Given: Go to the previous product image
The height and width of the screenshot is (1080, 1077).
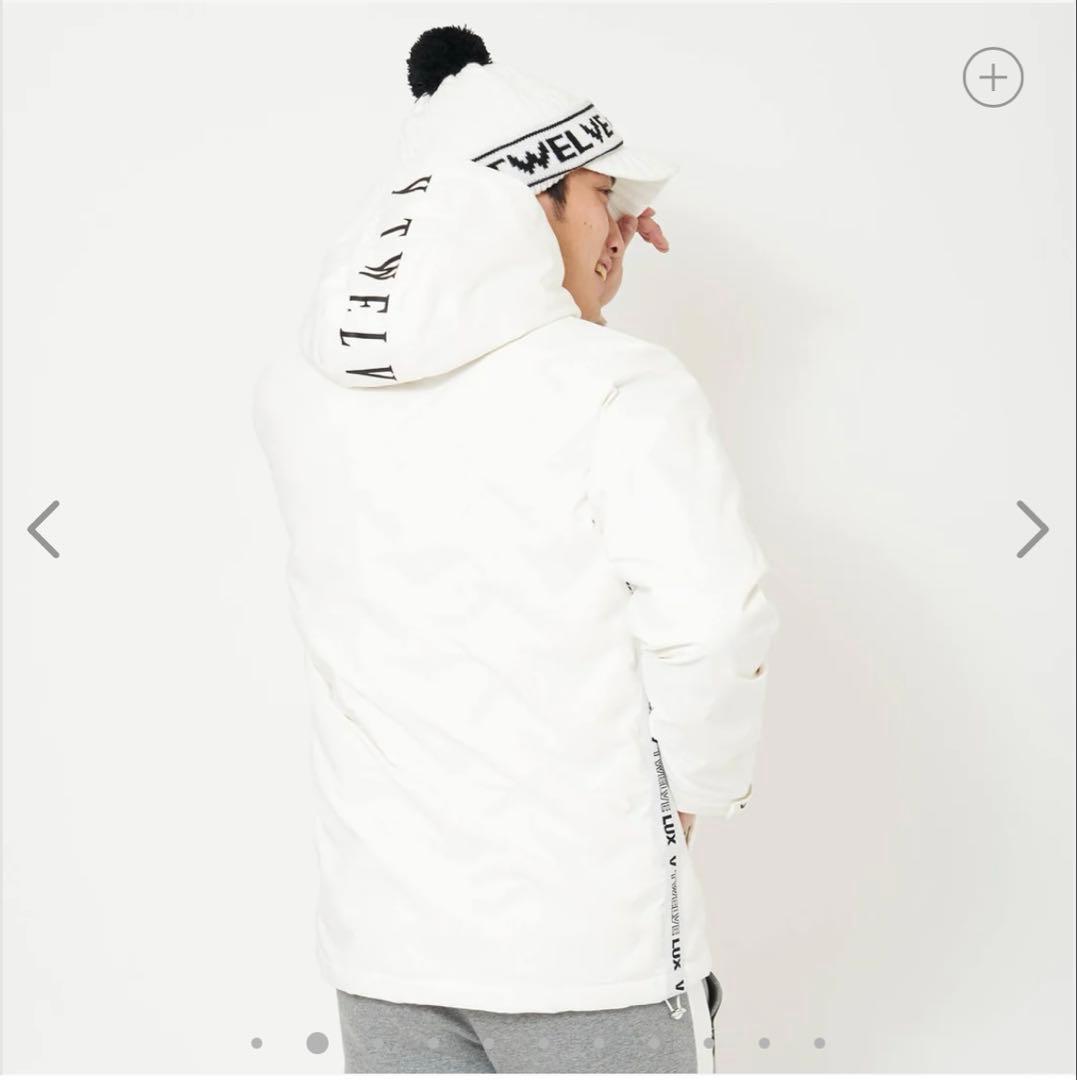Looking at the screenshot, I should click(x=43, y=529).
